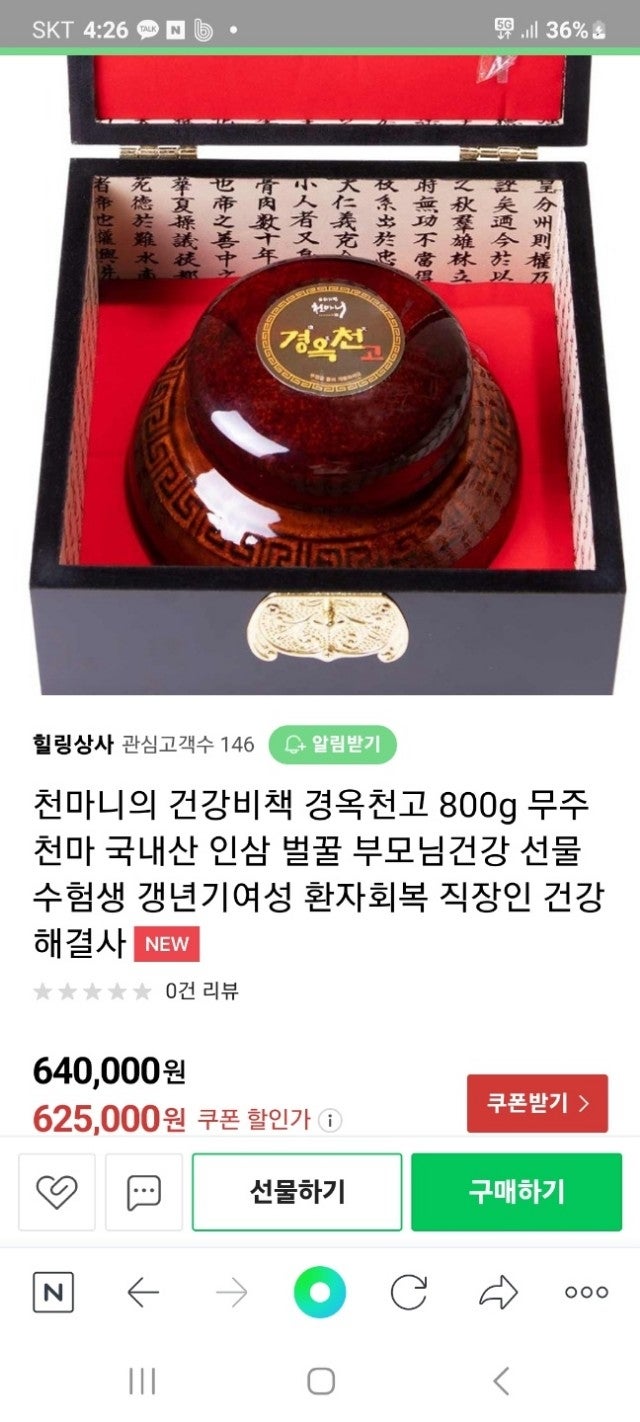The height and width of the screenshot is (1422, 640).
Task: Tap the 알림받기 notification button
Action: point(332,744)
